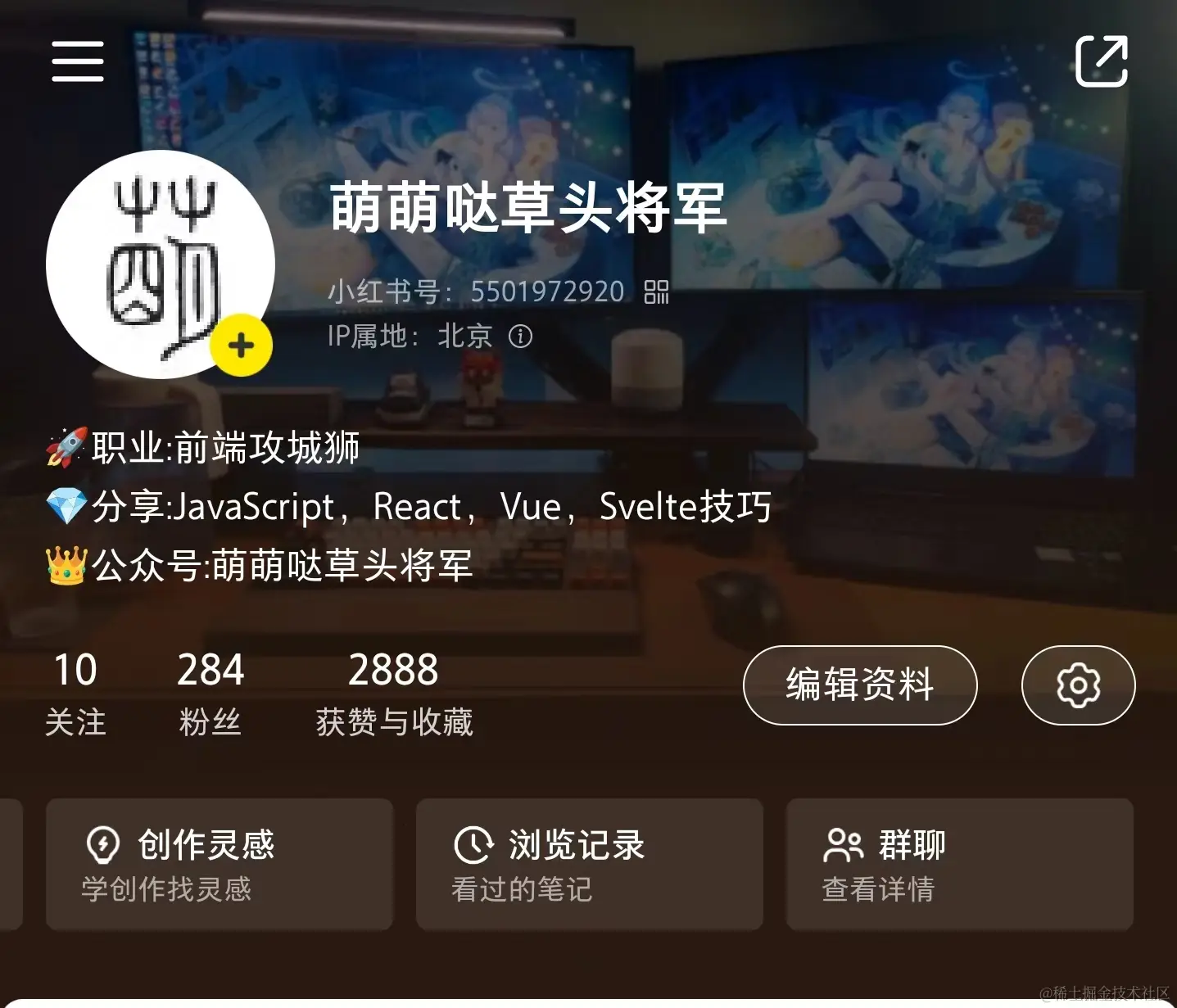The image size is (1177, 1008).
Task: Open the hamburger drawer menu
Action: coord(78,61)
